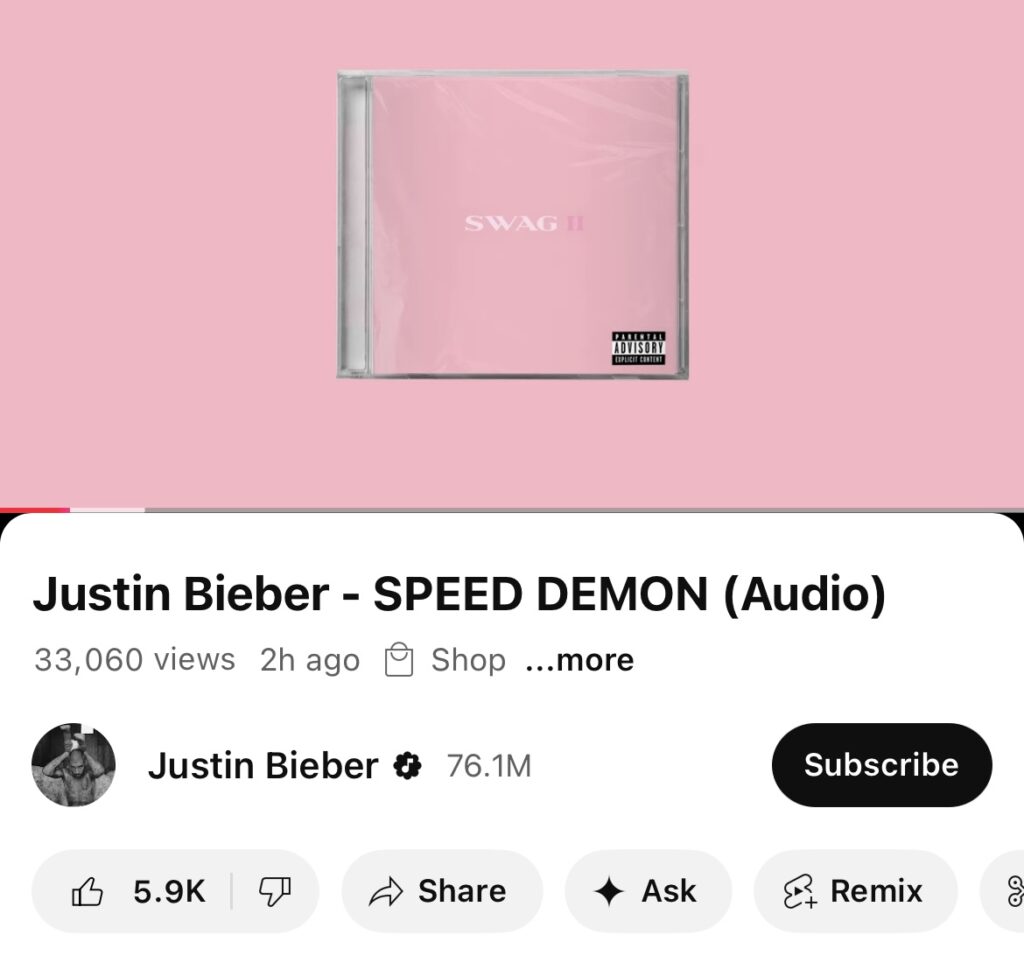The width and height of the screenshot is (1024, 970).
Task: Open the Shop link
Action: (x=446, y=660)
